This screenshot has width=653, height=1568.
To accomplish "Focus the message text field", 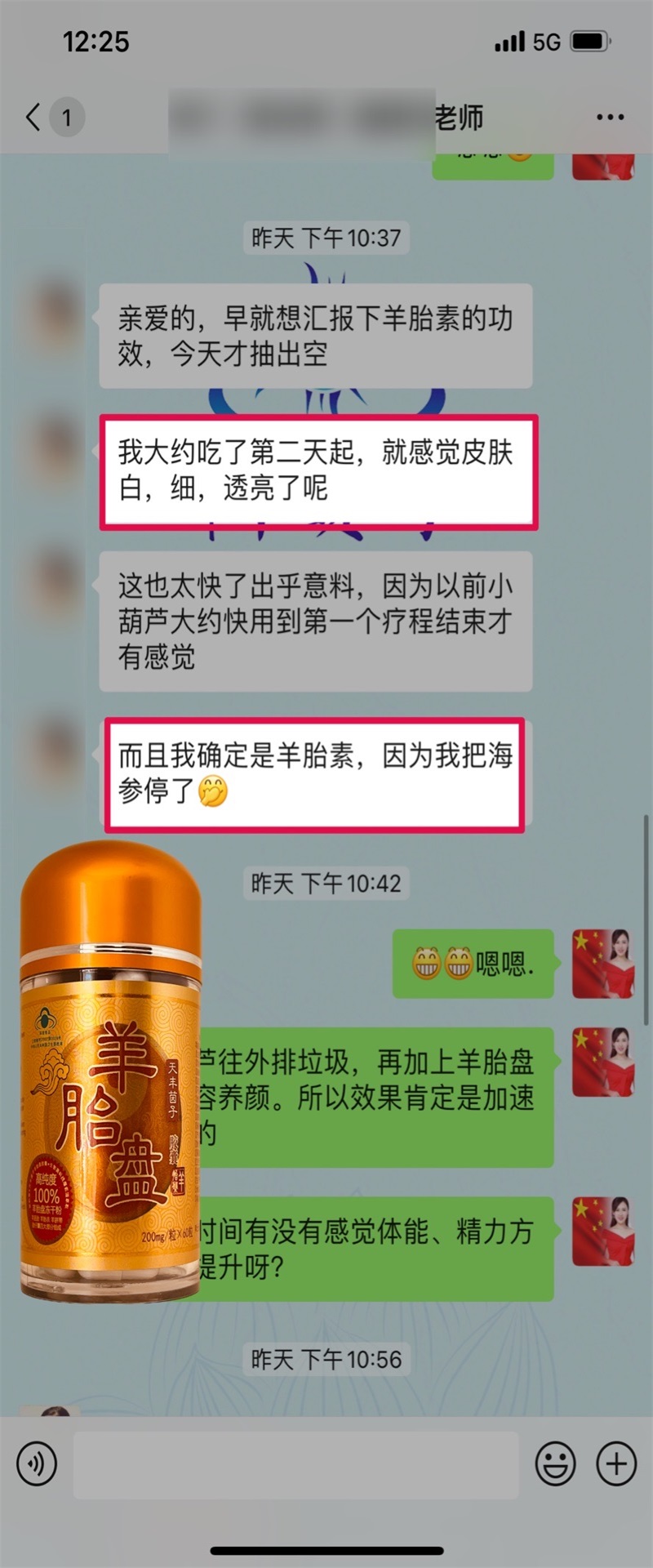I will [295, 1464].
